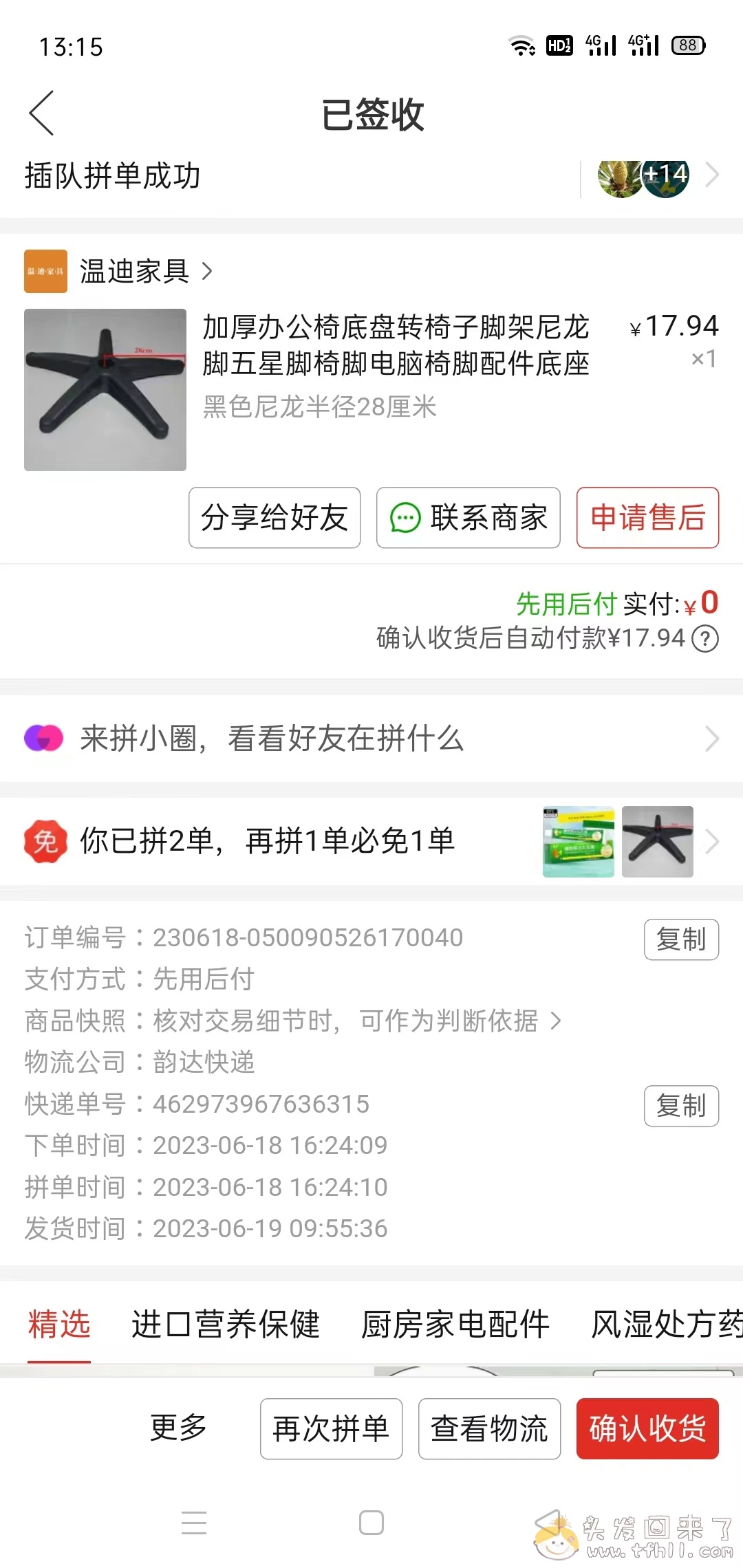This screenshot has height=1568, width=743.
Task: Switch to the 进口营养保健 tab
Action: click(x=226, y=1324)
